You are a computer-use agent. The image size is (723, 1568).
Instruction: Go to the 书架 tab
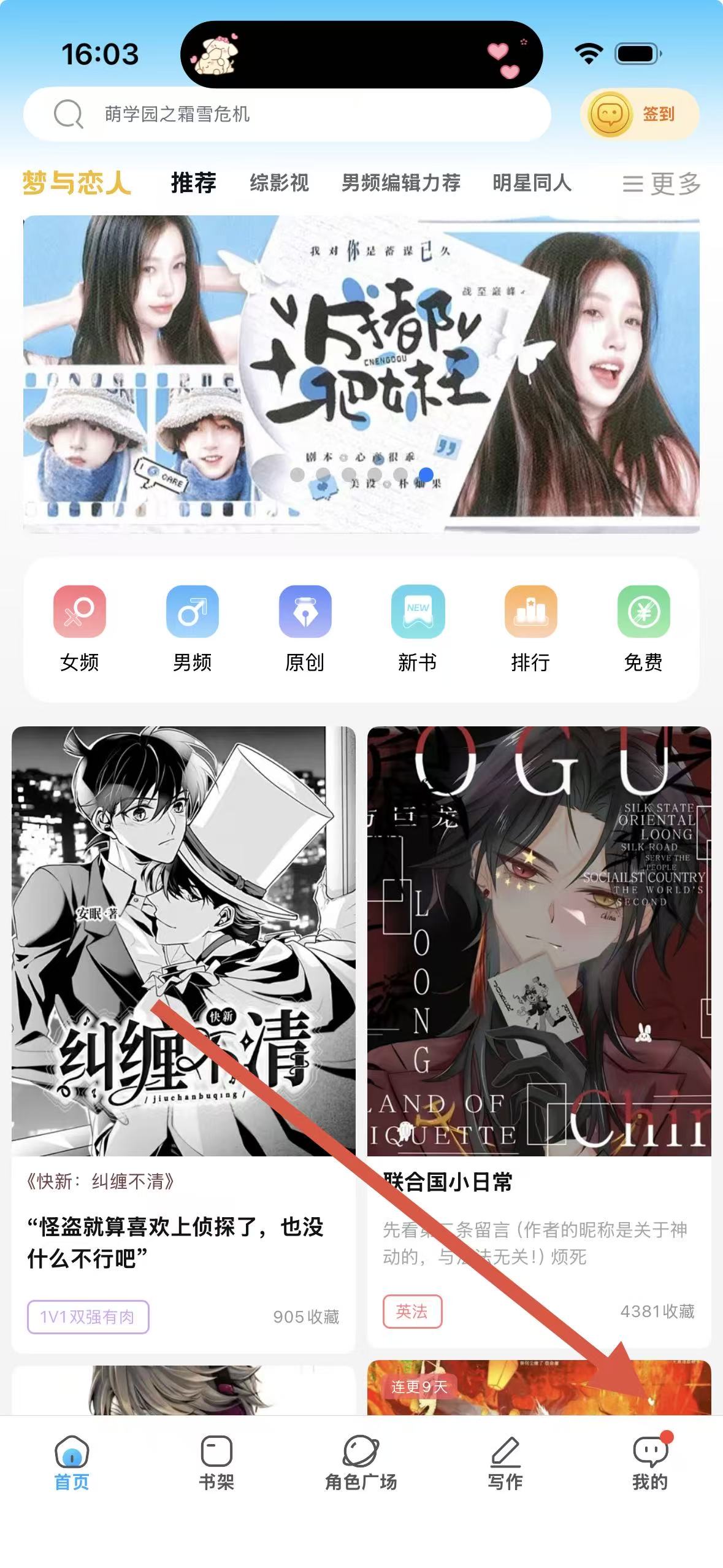(x=216, y=1463)
